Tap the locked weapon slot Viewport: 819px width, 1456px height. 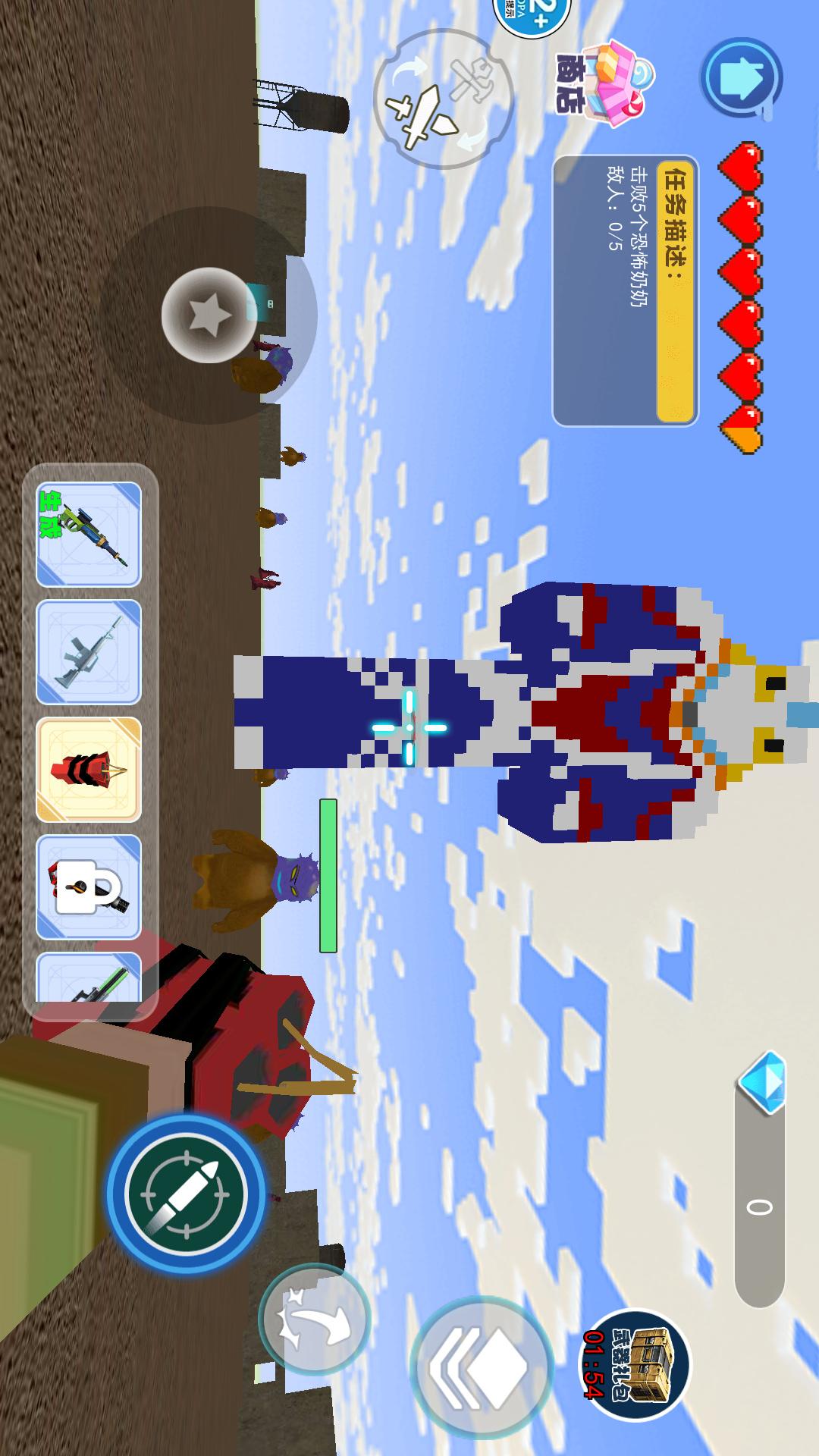point(89,887)
